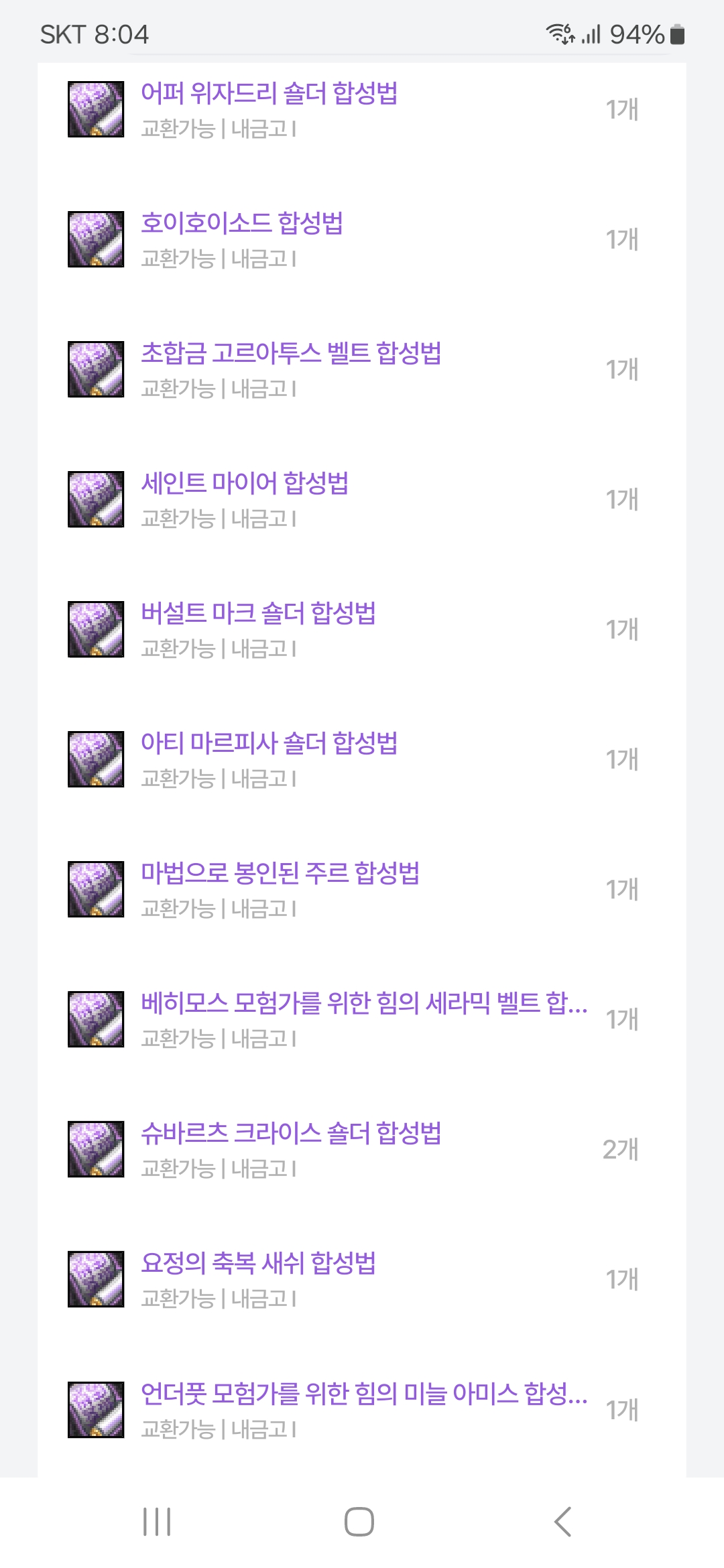Open 언더풋 모험가를 위한 힘의 미늘 아미스 recipe
The height and width of the screenshot is (1568, 724).
[x=364, y=1394]
